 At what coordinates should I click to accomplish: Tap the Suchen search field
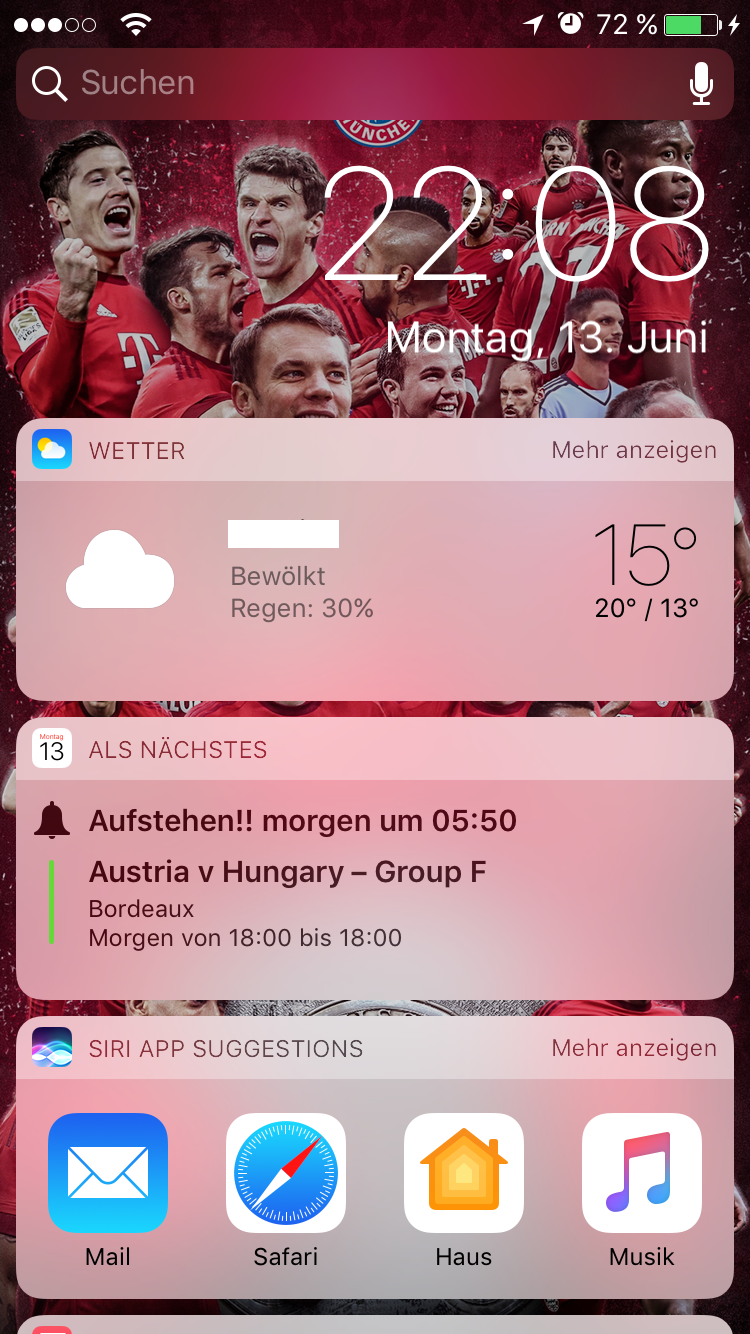[x=375, y=84]
